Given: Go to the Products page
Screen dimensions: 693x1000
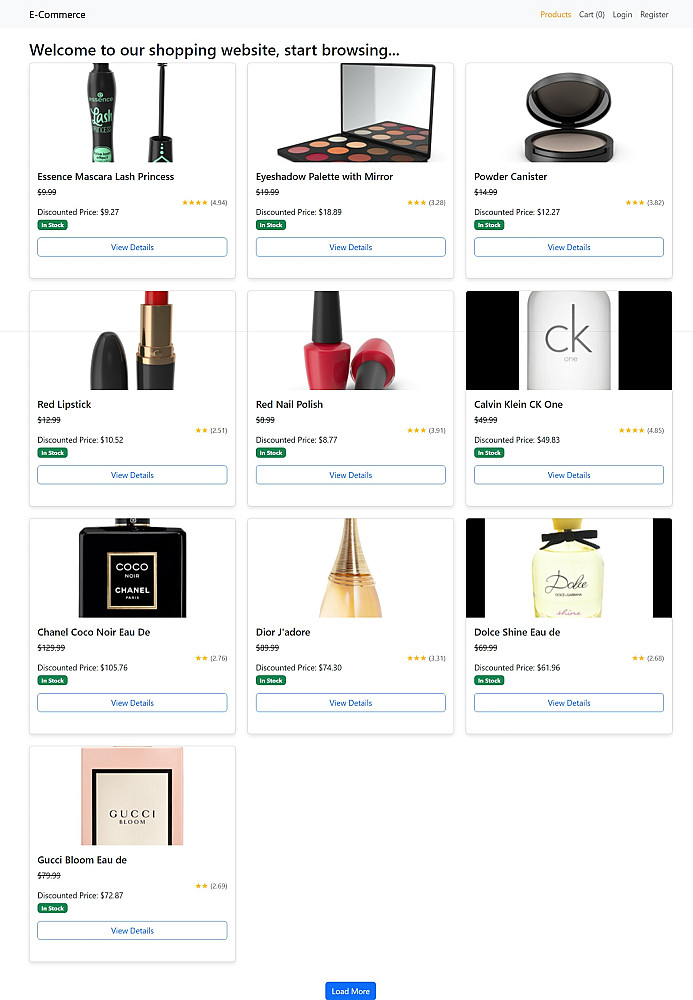Looking at the screenshot, I should 555,15.
